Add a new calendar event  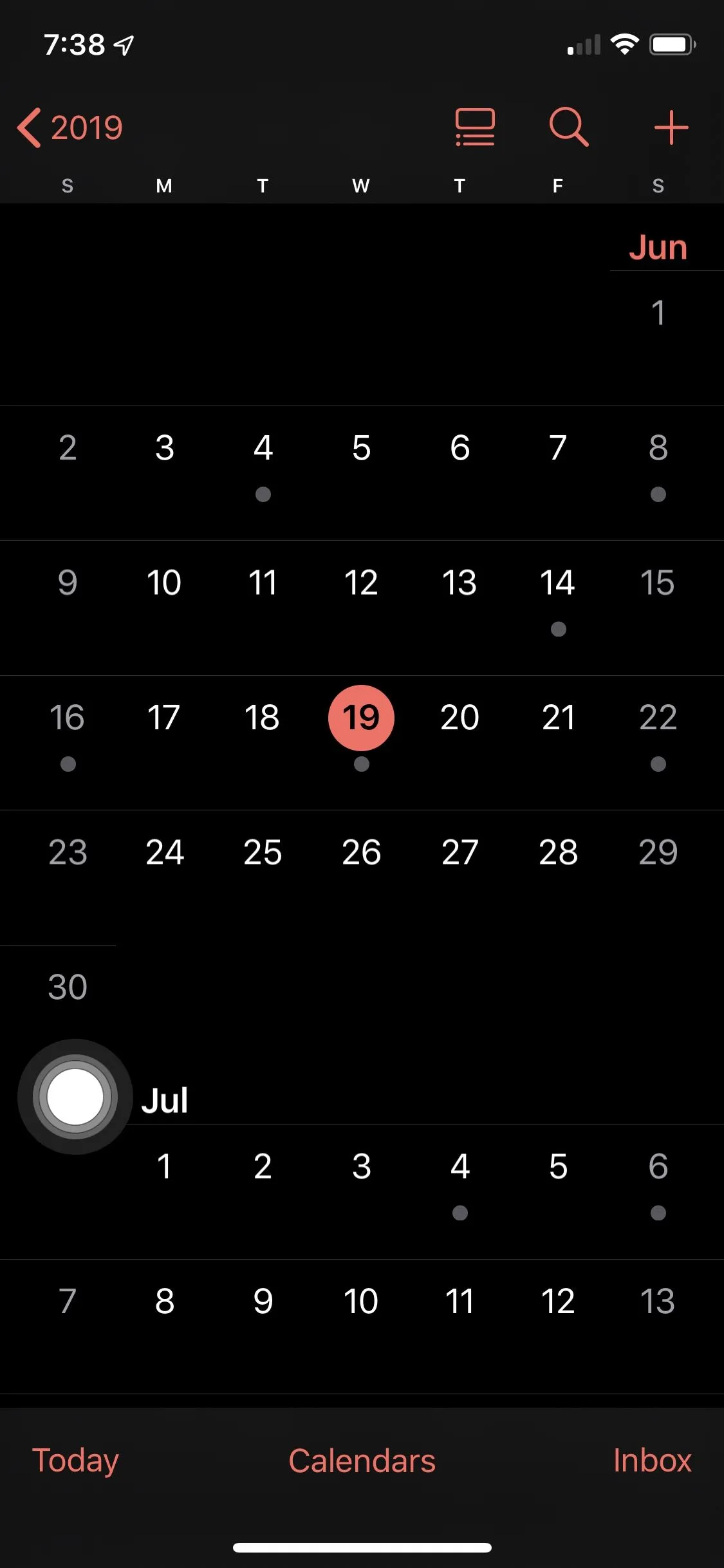(x=671, y=127)
